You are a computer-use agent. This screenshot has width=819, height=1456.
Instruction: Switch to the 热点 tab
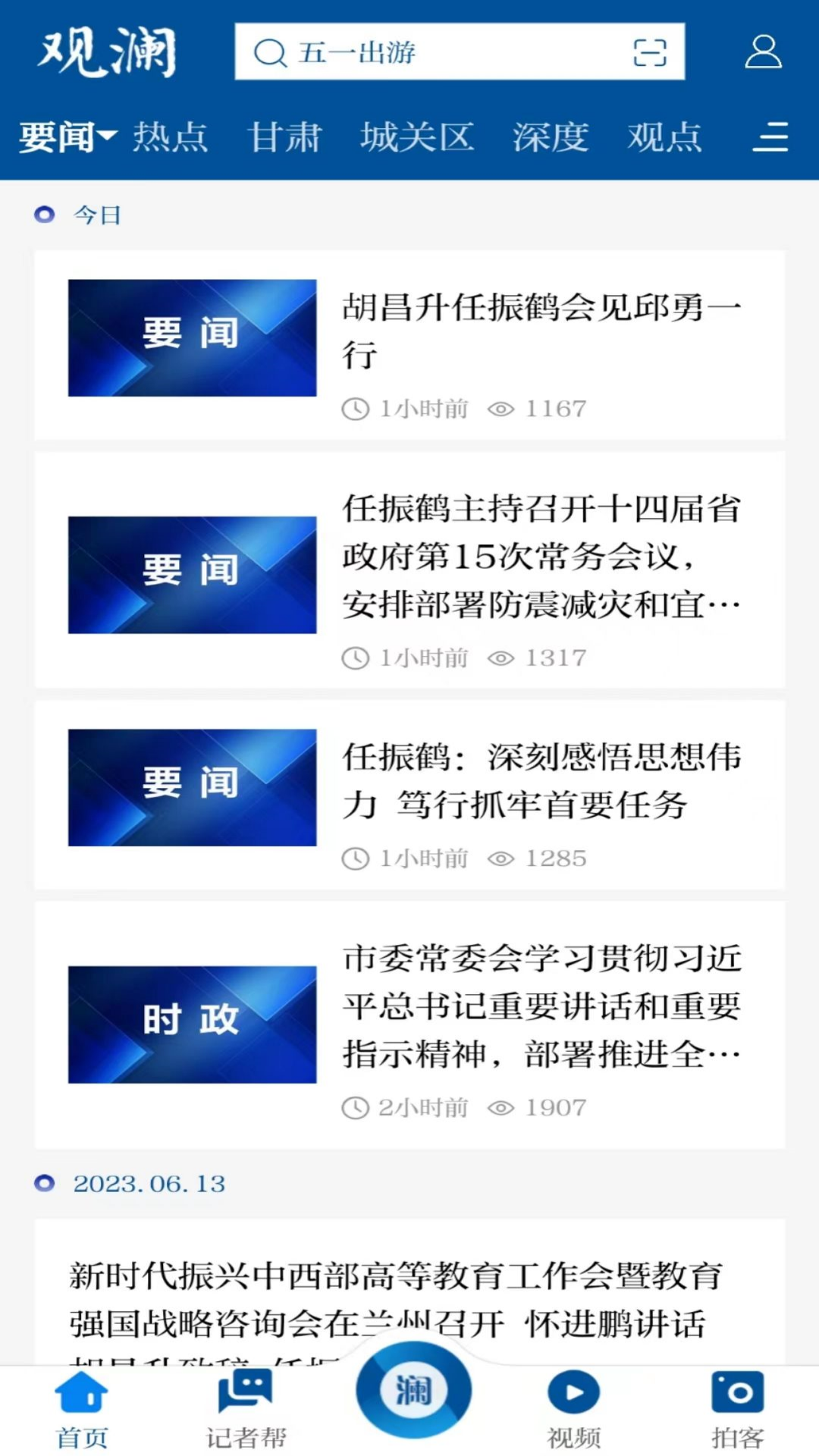pyautogui.click(x=171, y=137)
